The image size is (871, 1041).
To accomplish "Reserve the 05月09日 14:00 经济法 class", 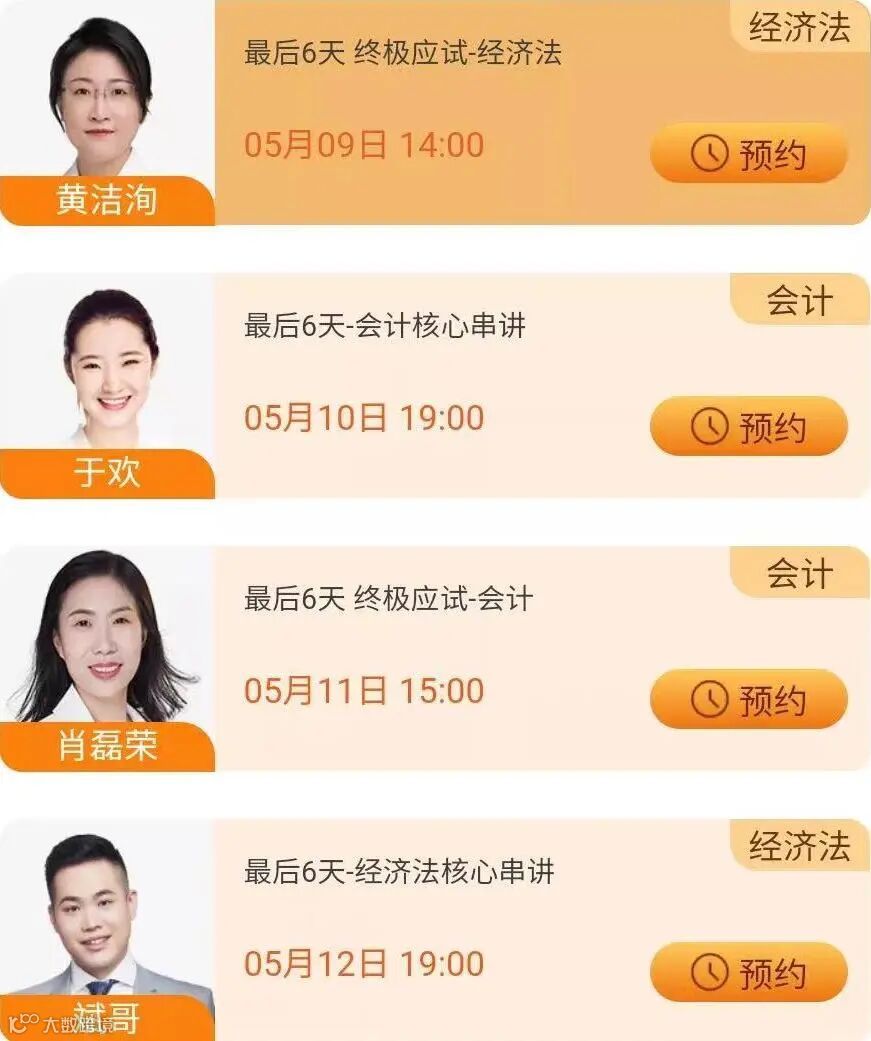I will (x=749, y=153).
